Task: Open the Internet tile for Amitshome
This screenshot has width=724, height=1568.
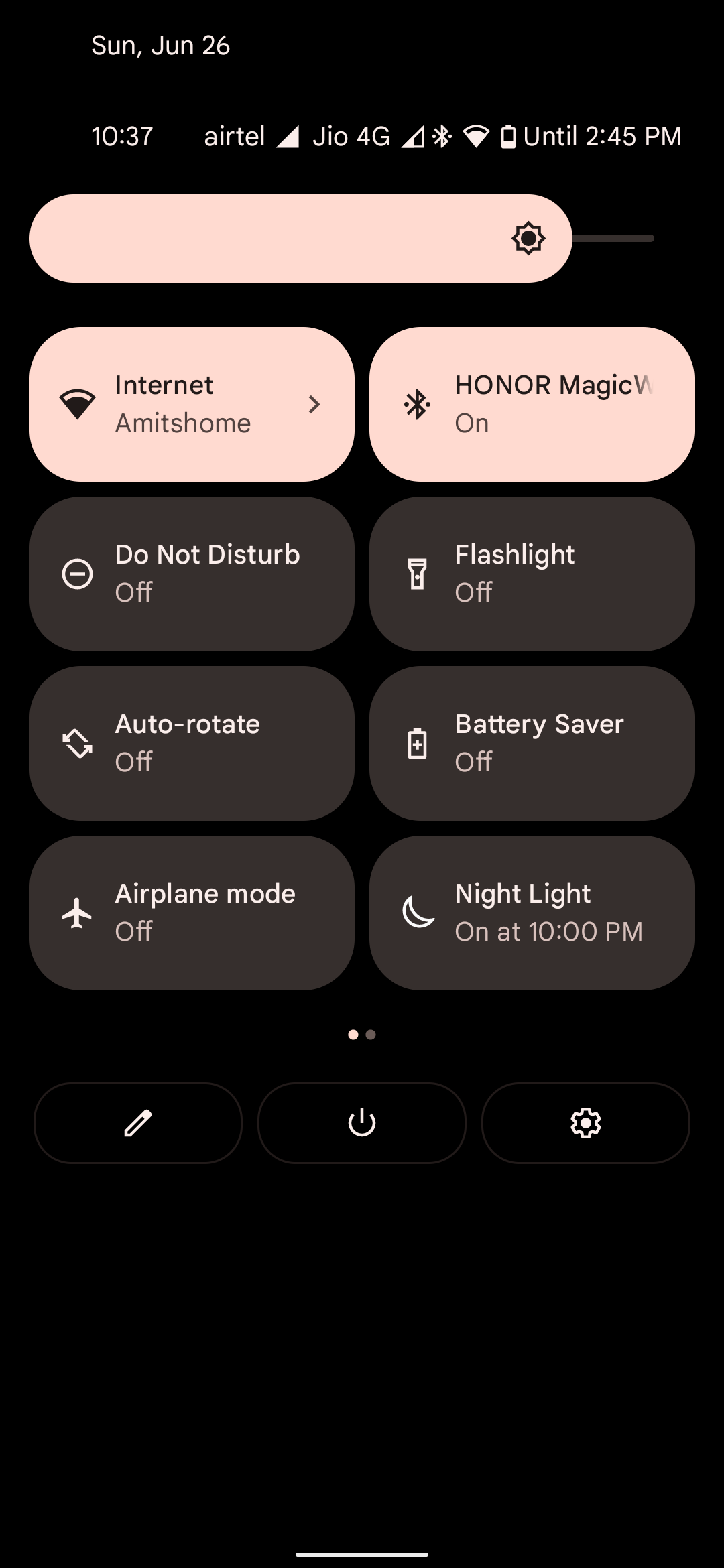Action: click(192, 404)
